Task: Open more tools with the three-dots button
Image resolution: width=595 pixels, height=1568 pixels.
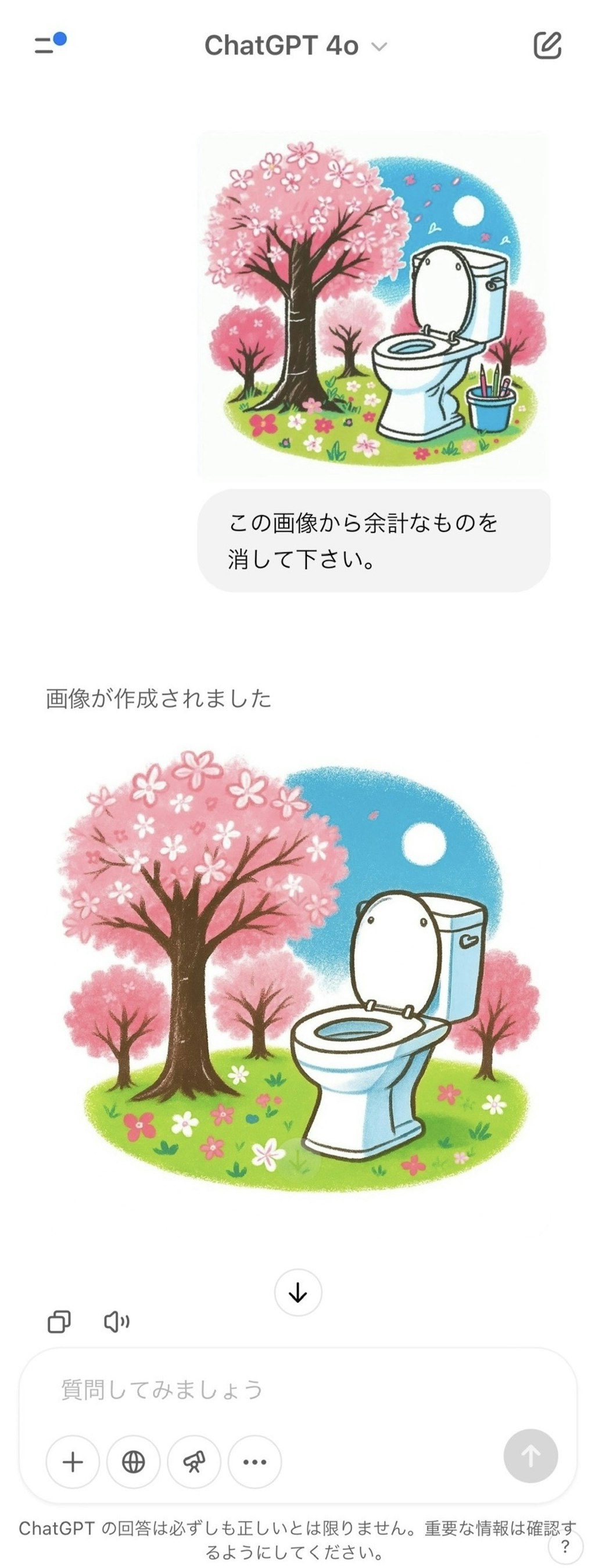Action: click(255, 1462)
